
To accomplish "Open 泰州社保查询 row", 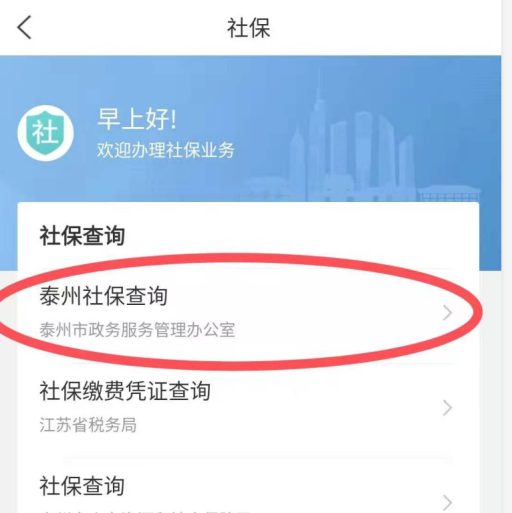I will click(248, 313).
